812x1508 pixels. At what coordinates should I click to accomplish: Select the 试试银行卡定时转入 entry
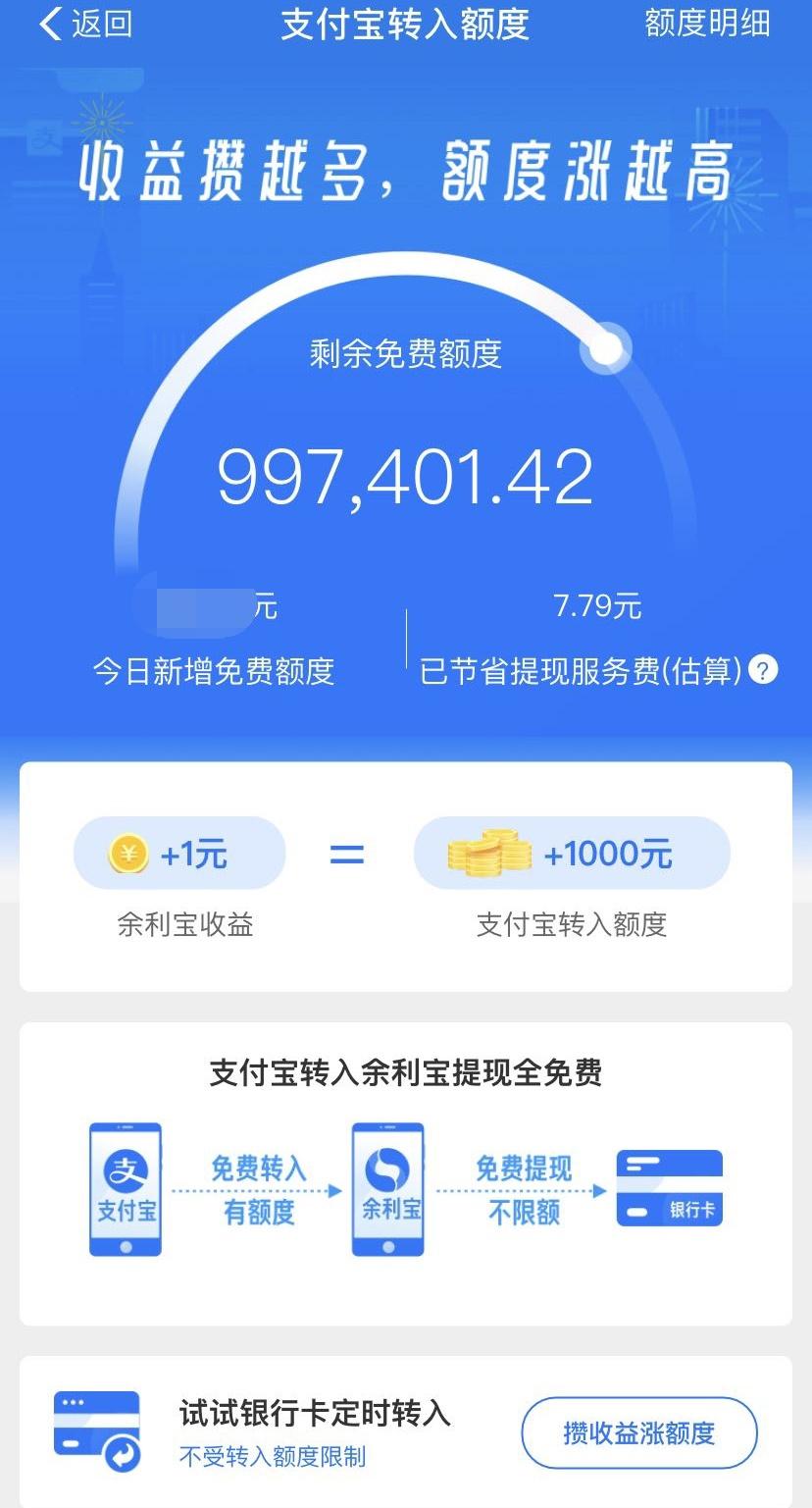[x=317, y=1414]
